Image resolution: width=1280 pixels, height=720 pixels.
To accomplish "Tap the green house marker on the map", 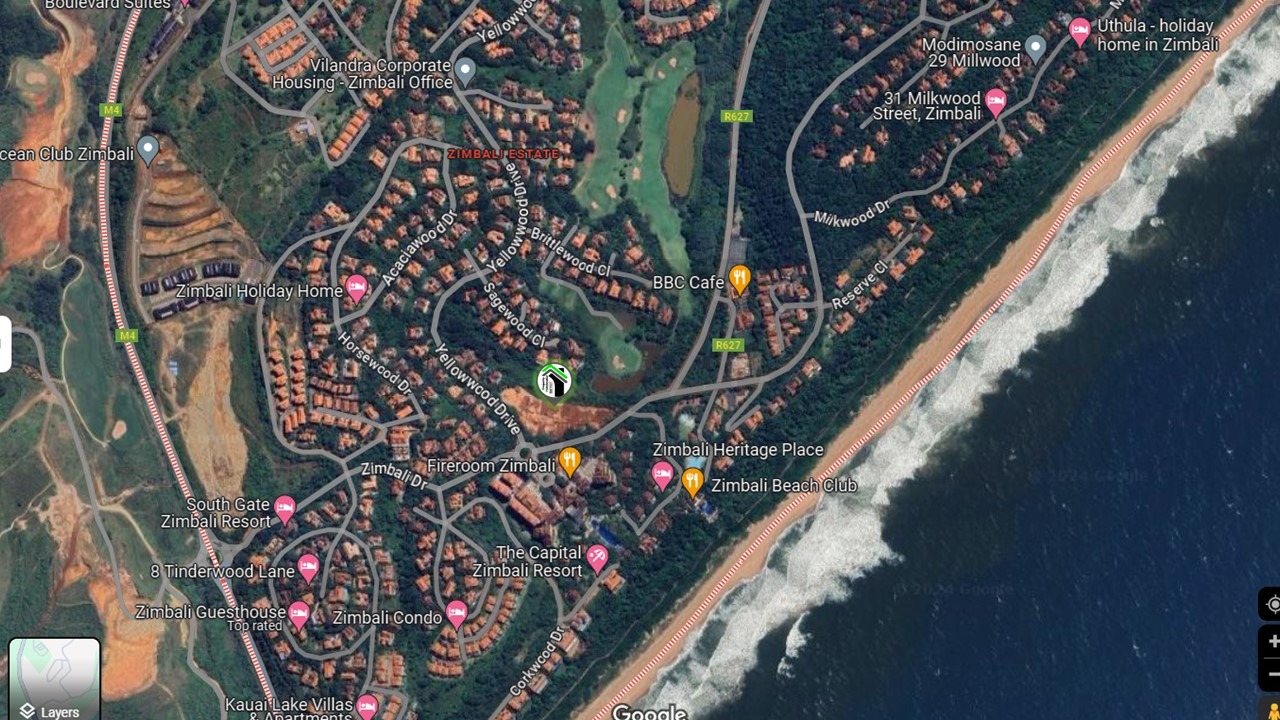I will 553,381.
